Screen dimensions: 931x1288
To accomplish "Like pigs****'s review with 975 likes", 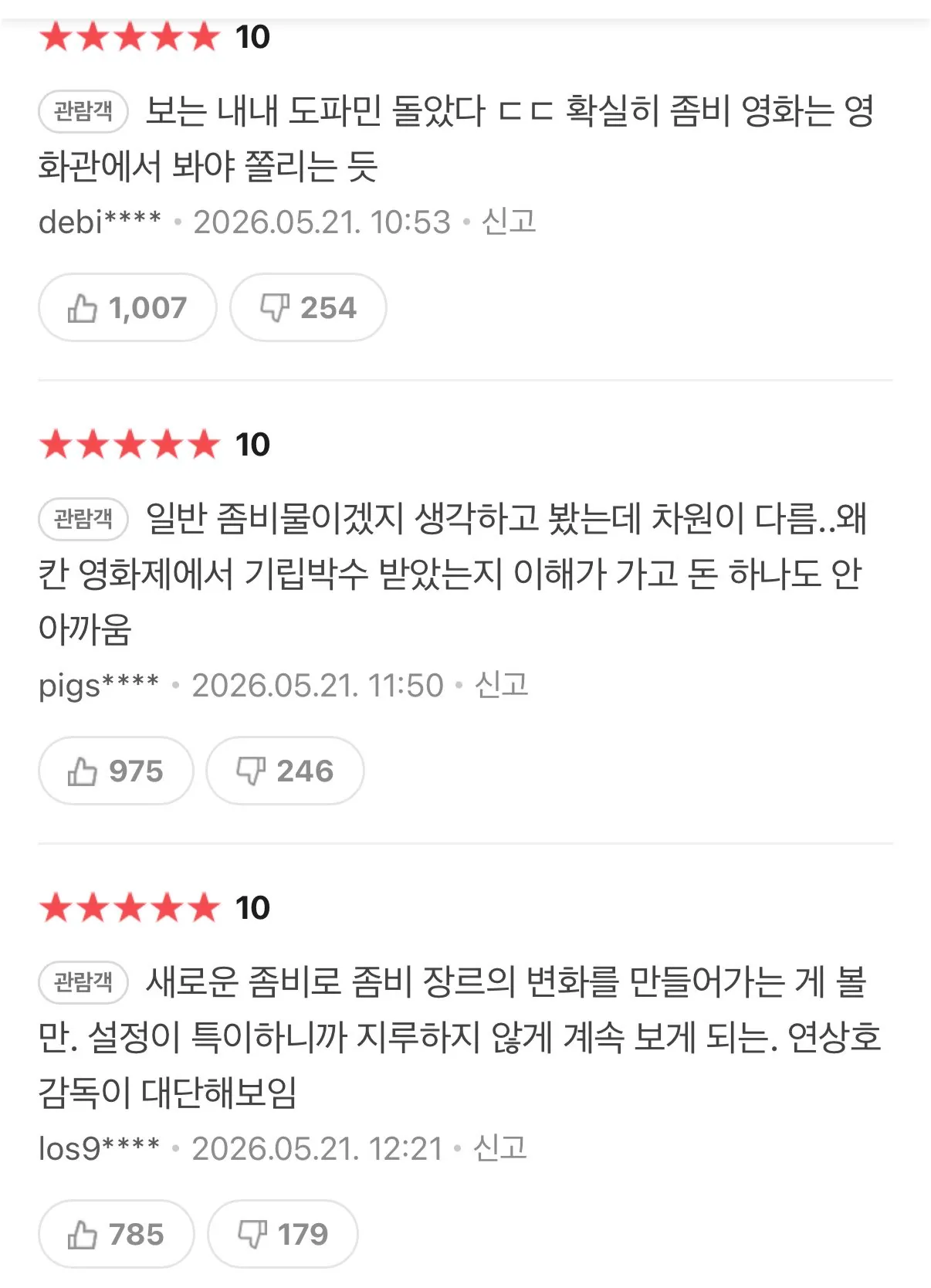I will tap(116, 771).
